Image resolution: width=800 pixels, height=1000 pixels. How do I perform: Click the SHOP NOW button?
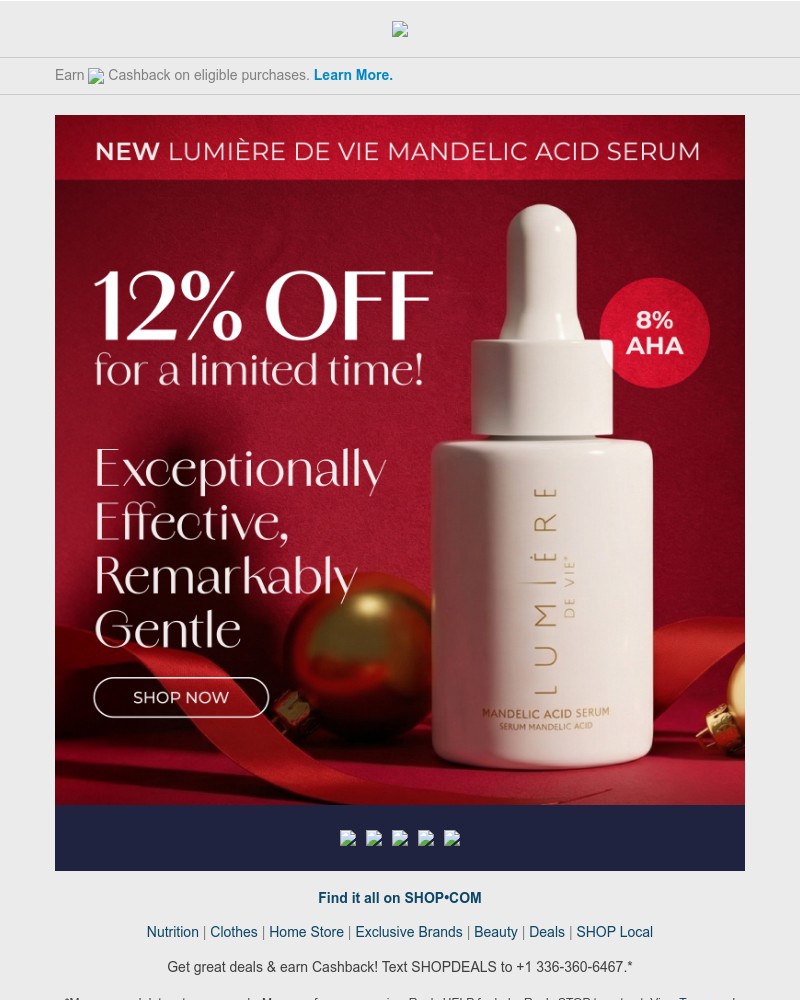point(181,697)
